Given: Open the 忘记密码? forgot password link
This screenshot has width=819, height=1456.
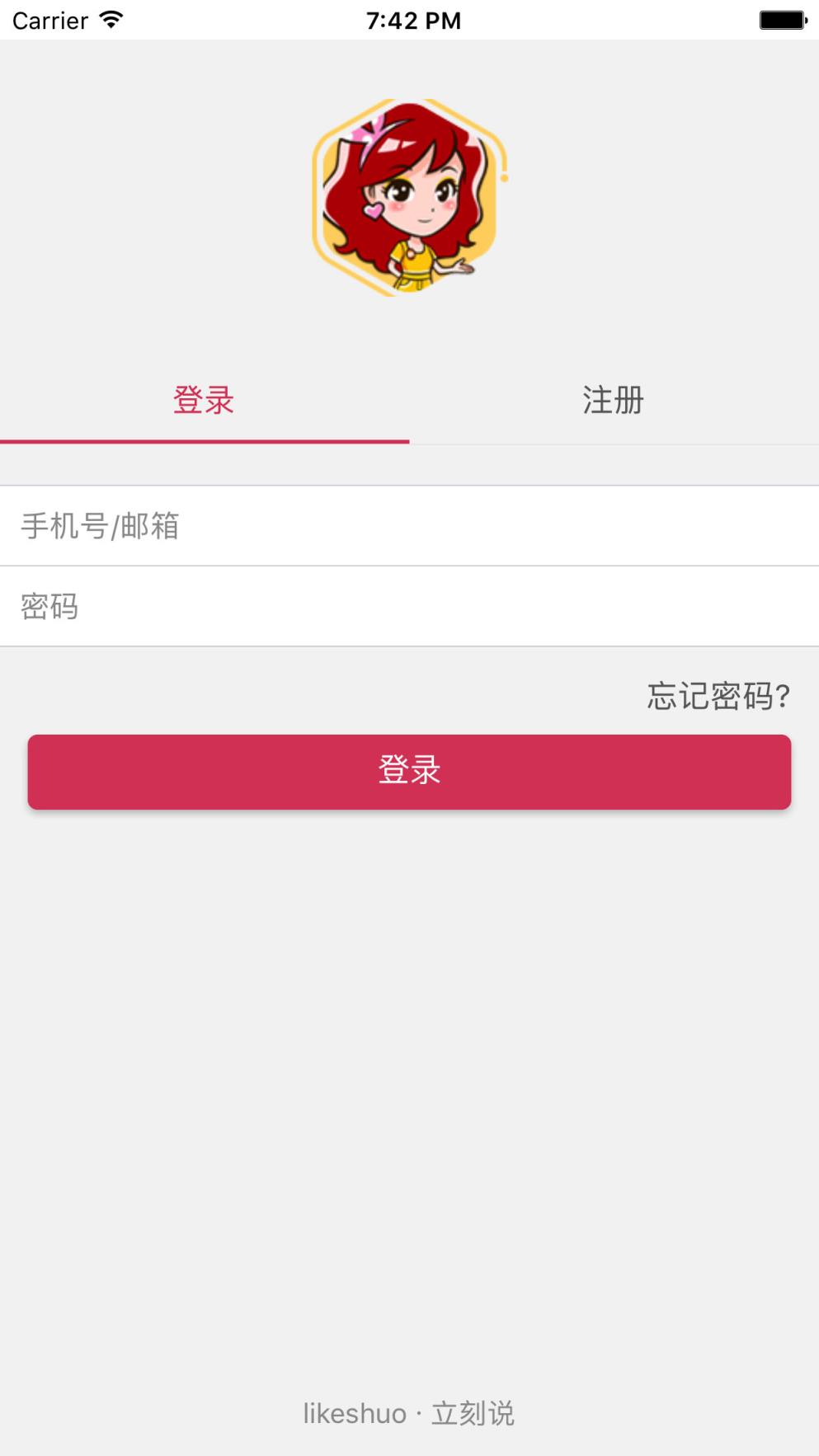Looking at the screenshot, I should click(718, 697).
